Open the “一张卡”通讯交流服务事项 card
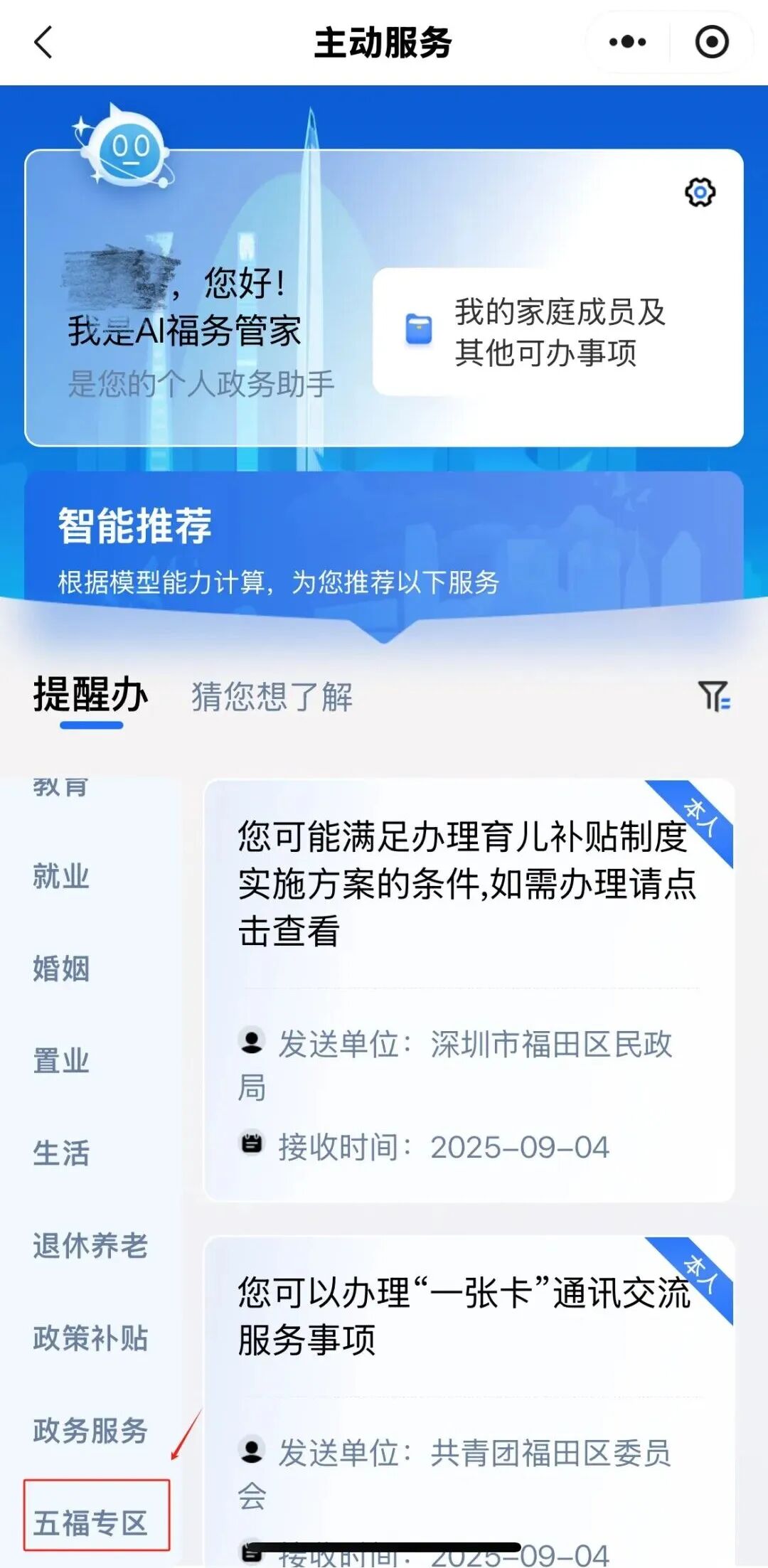 point(464,1316)
